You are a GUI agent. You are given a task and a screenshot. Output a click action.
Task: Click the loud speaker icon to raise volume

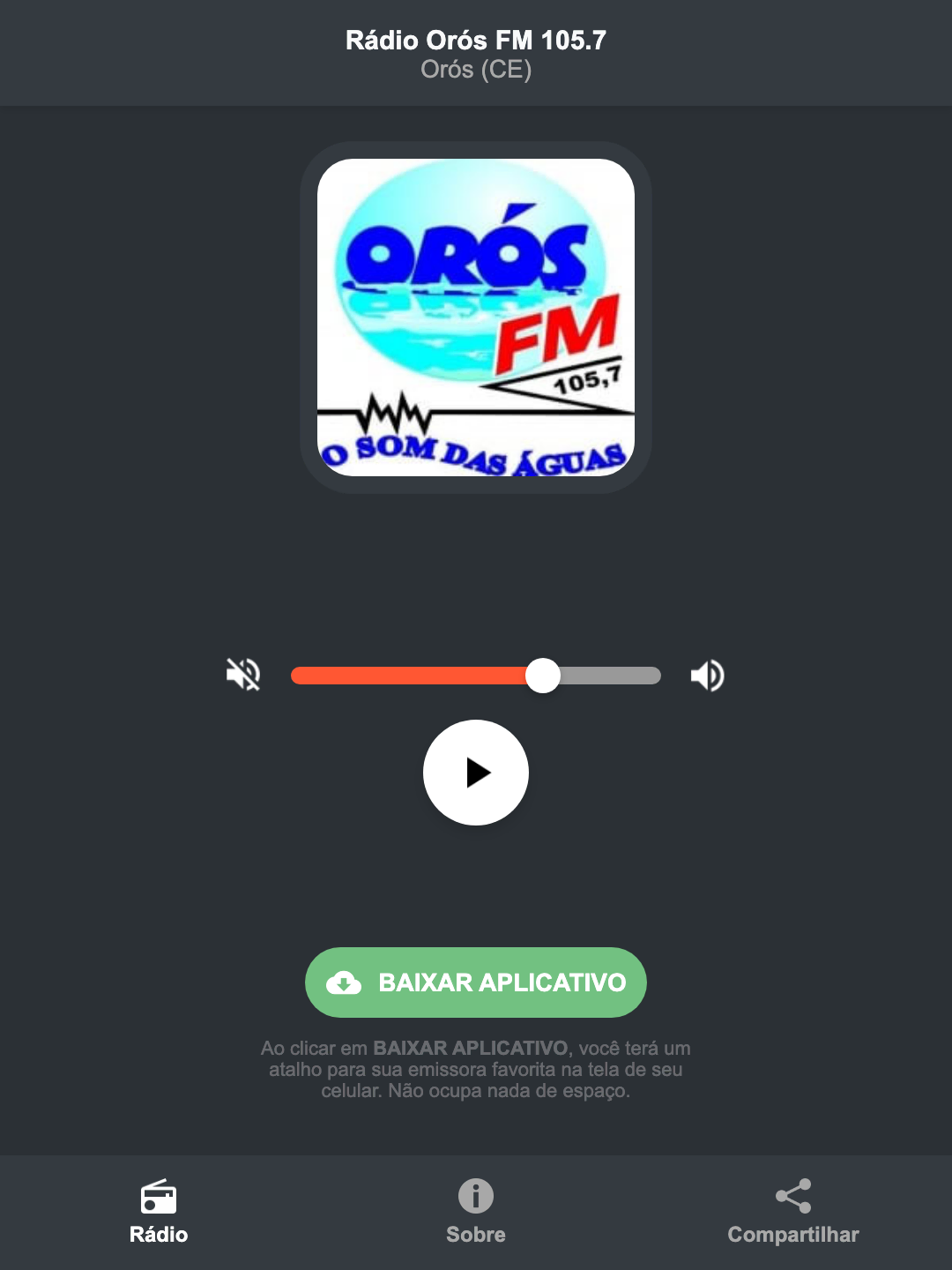(x=707, y=675)
